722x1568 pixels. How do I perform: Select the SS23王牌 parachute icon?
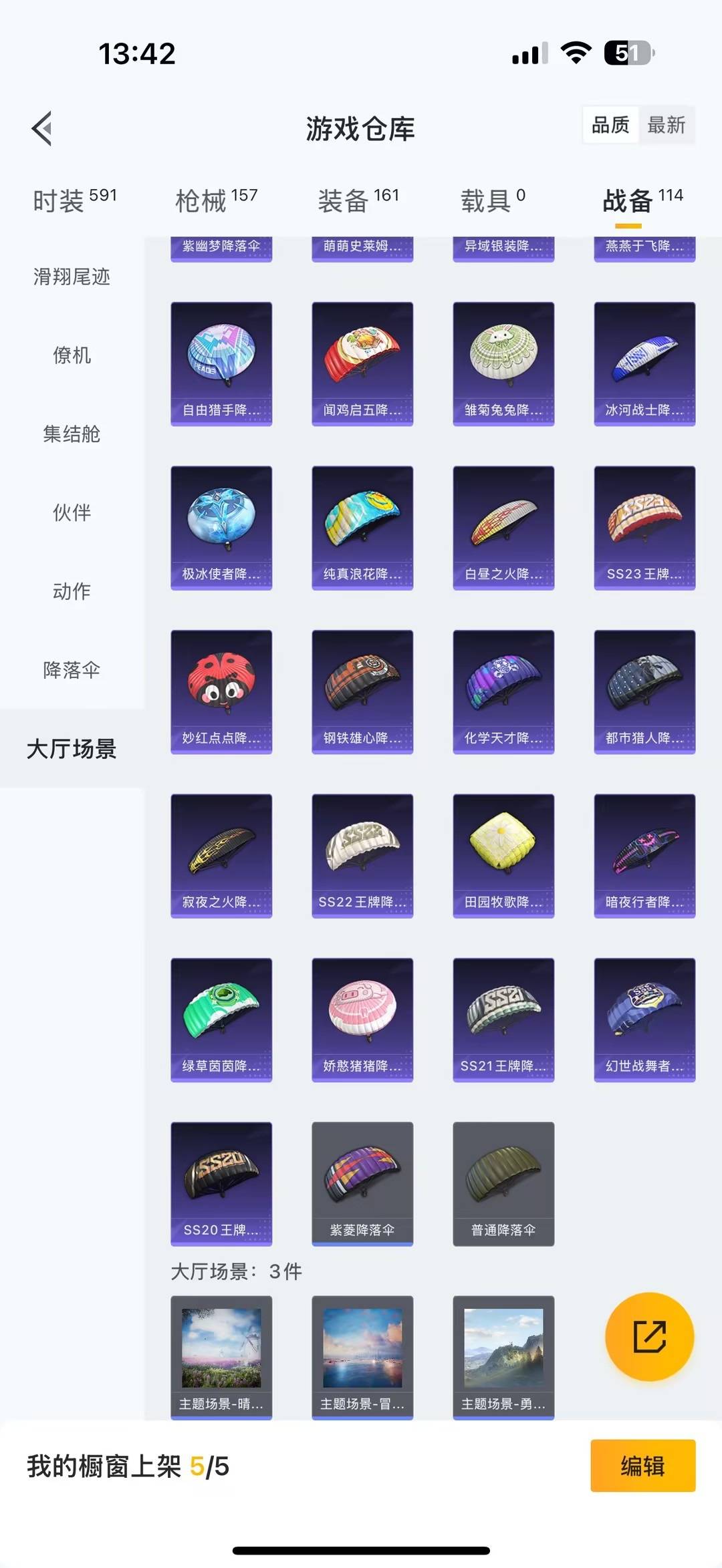click(x=644, y=527)
